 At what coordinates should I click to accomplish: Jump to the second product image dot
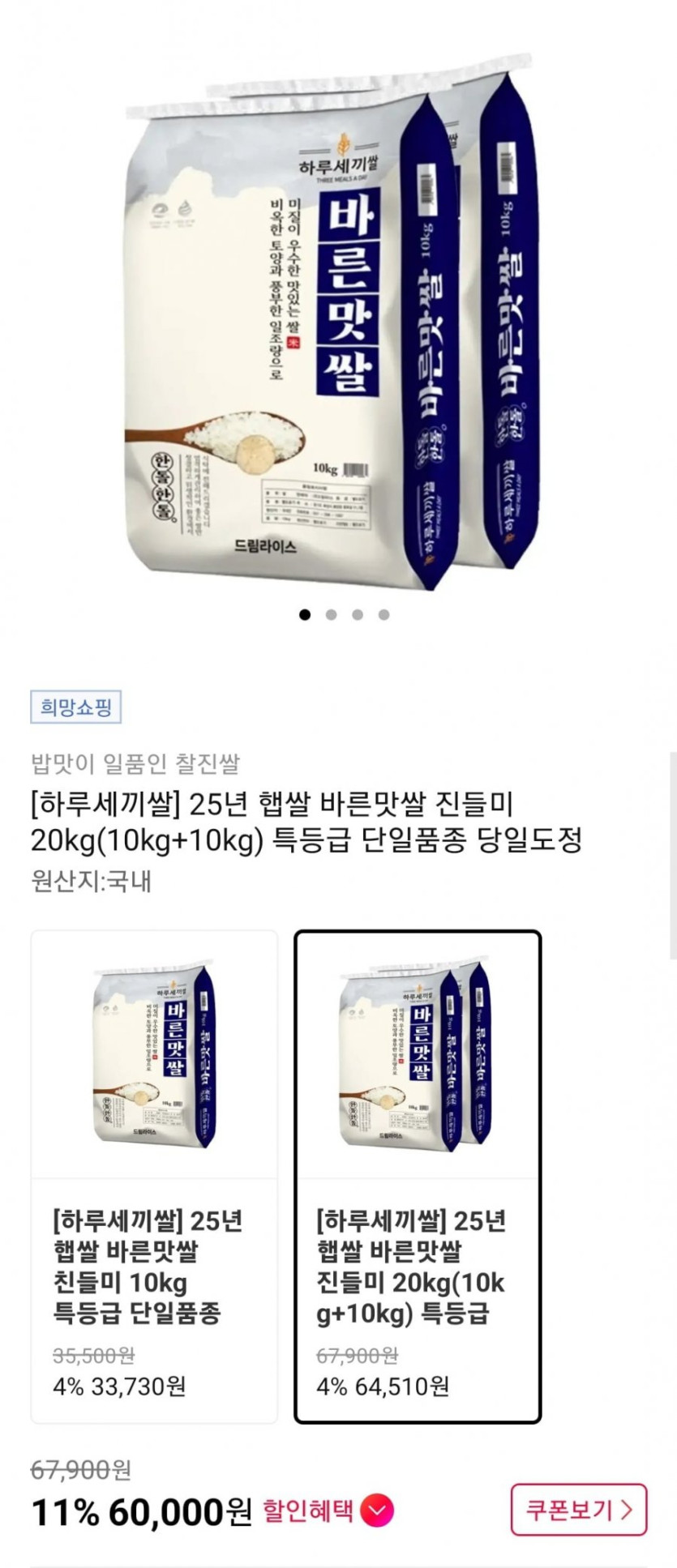tap(331, 614)
